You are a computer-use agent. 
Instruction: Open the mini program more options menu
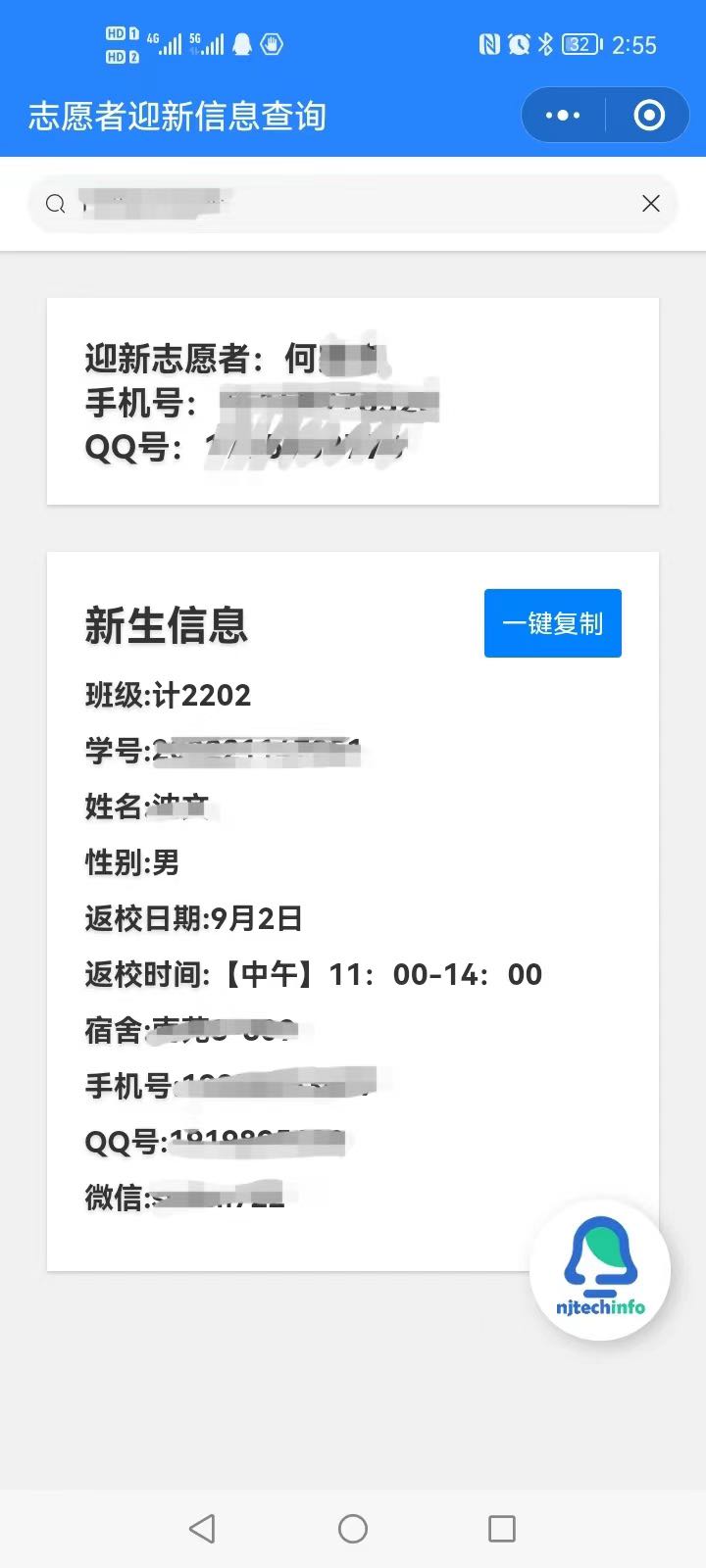[x=563, y=116]
